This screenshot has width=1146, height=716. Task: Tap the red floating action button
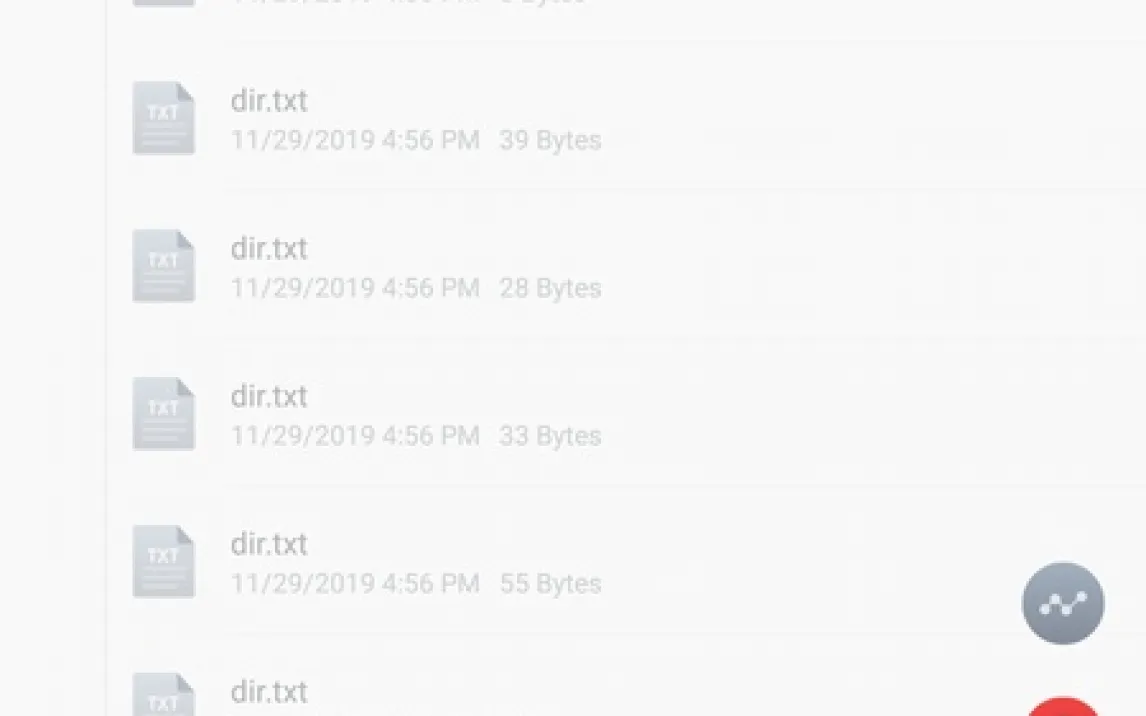click(1063, 707)
